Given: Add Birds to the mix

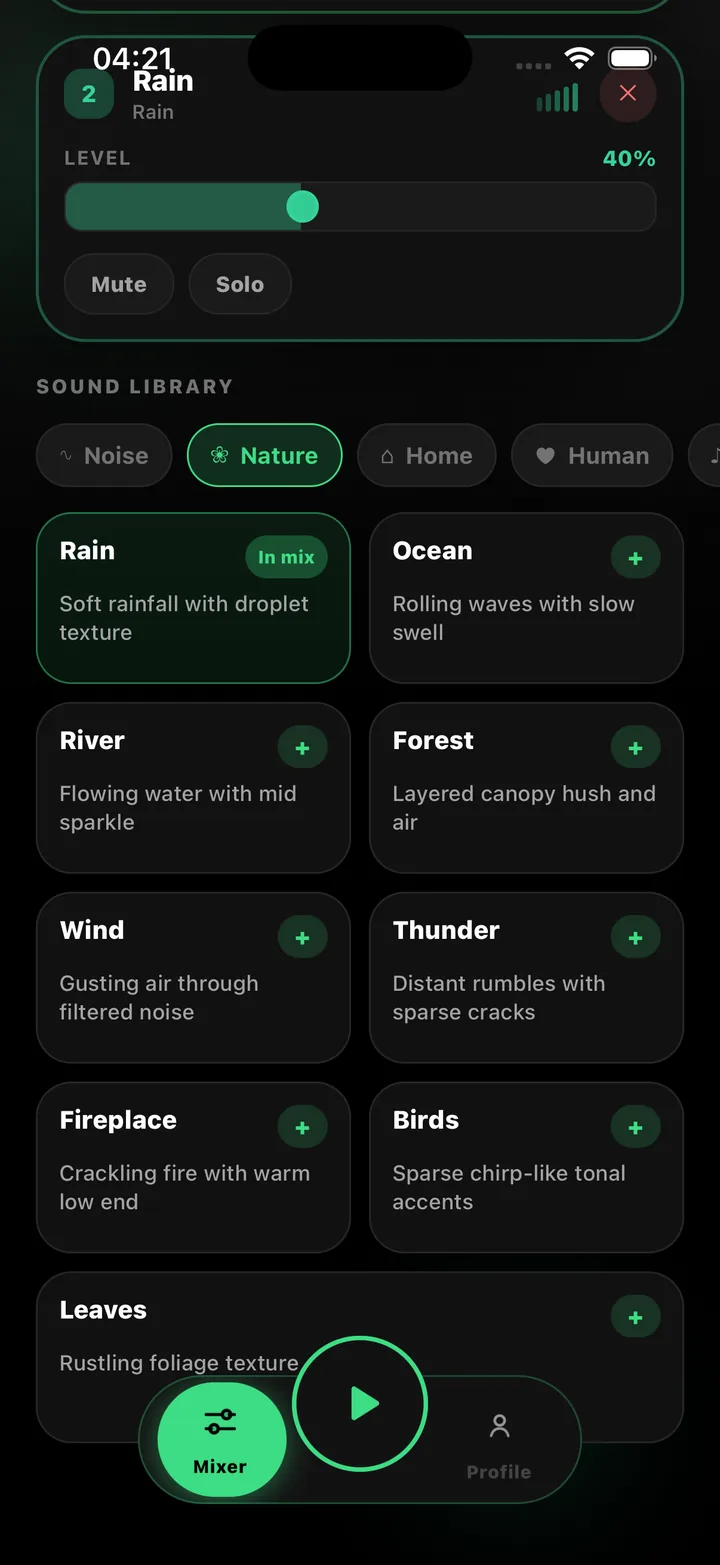Looking at the screenshot, I should [636, 1128].
